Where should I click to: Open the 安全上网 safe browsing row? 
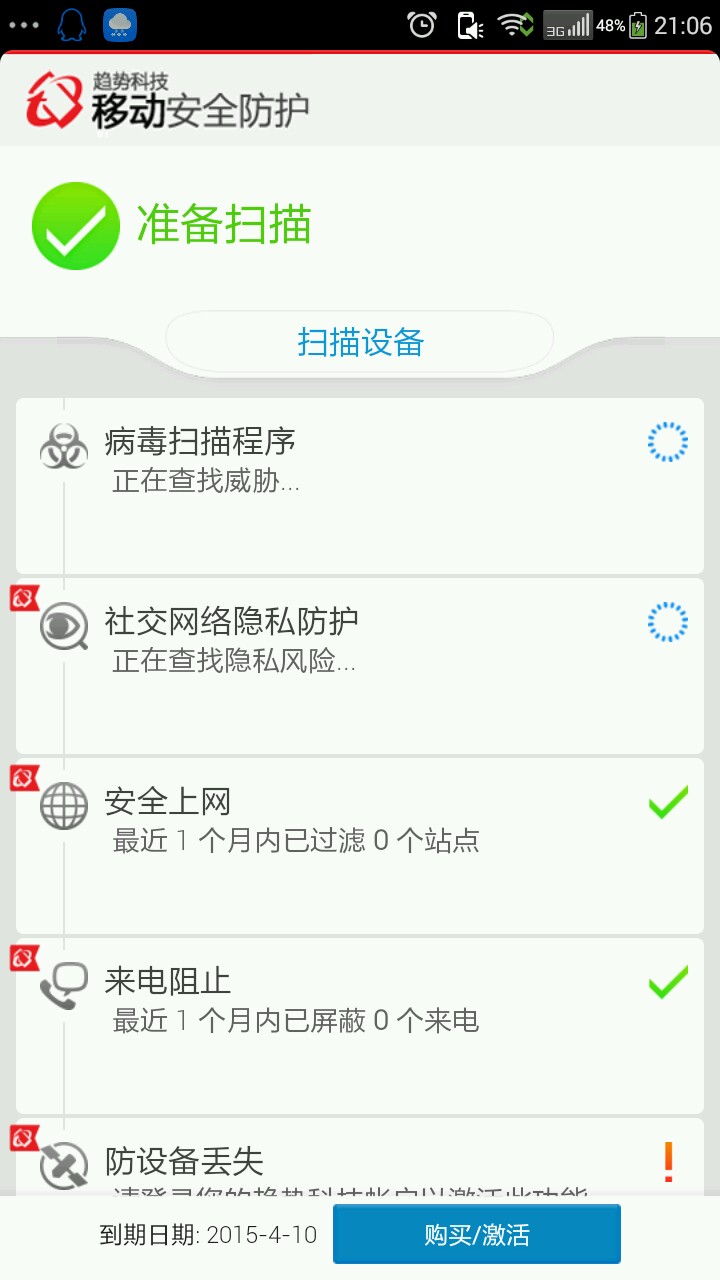(360, 845)
